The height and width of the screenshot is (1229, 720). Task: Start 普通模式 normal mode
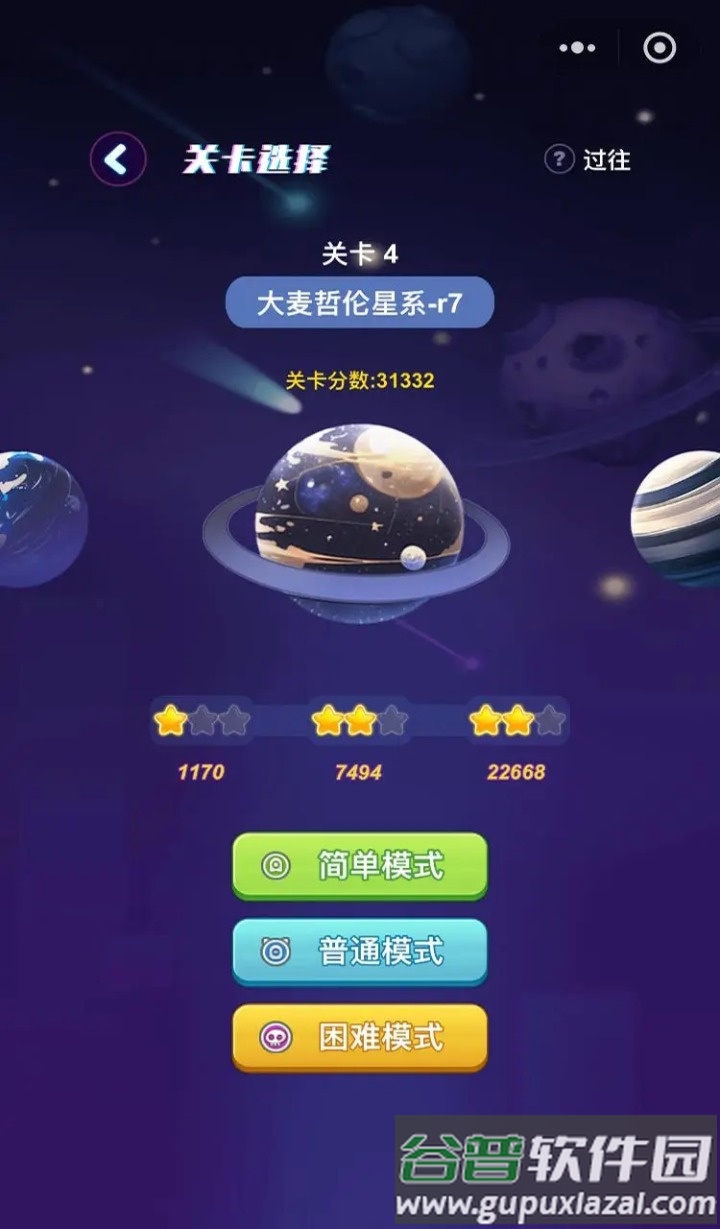point(360,951)
